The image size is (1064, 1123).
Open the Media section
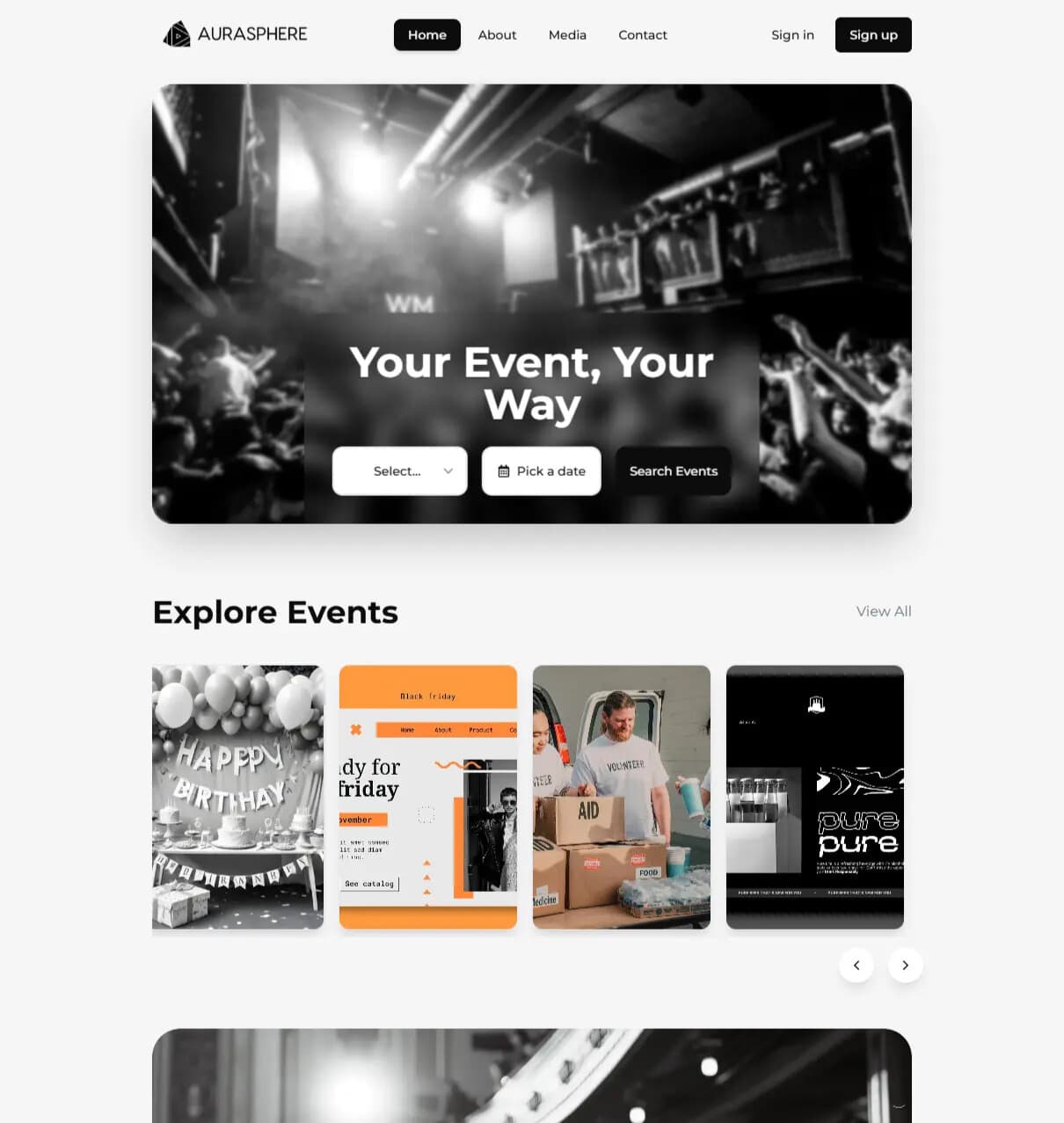click(x=567, y=35)
